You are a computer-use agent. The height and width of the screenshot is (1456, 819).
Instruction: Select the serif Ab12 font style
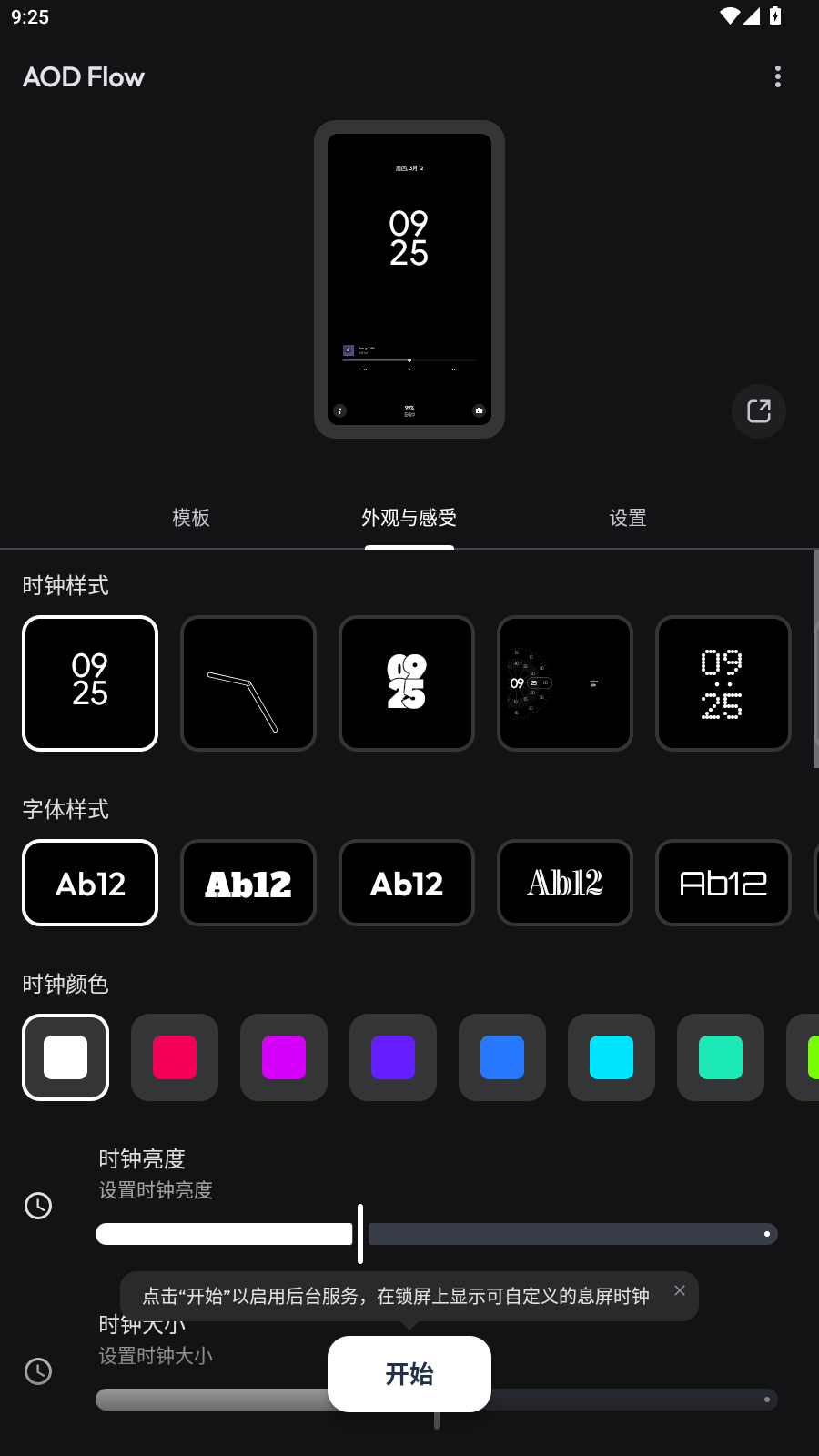click(565, 883)
